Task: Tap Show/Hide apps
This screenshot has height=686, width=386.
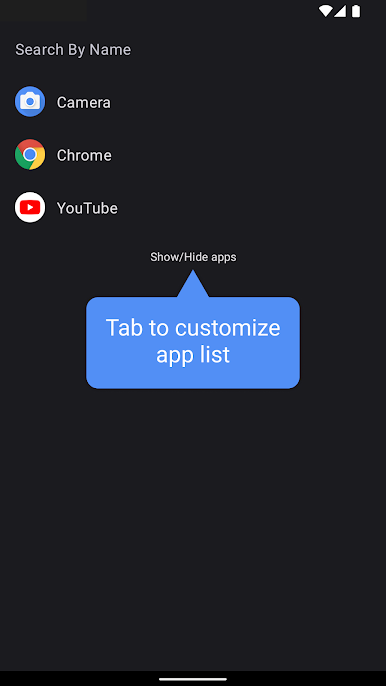Action: click(x=193, y=257)
